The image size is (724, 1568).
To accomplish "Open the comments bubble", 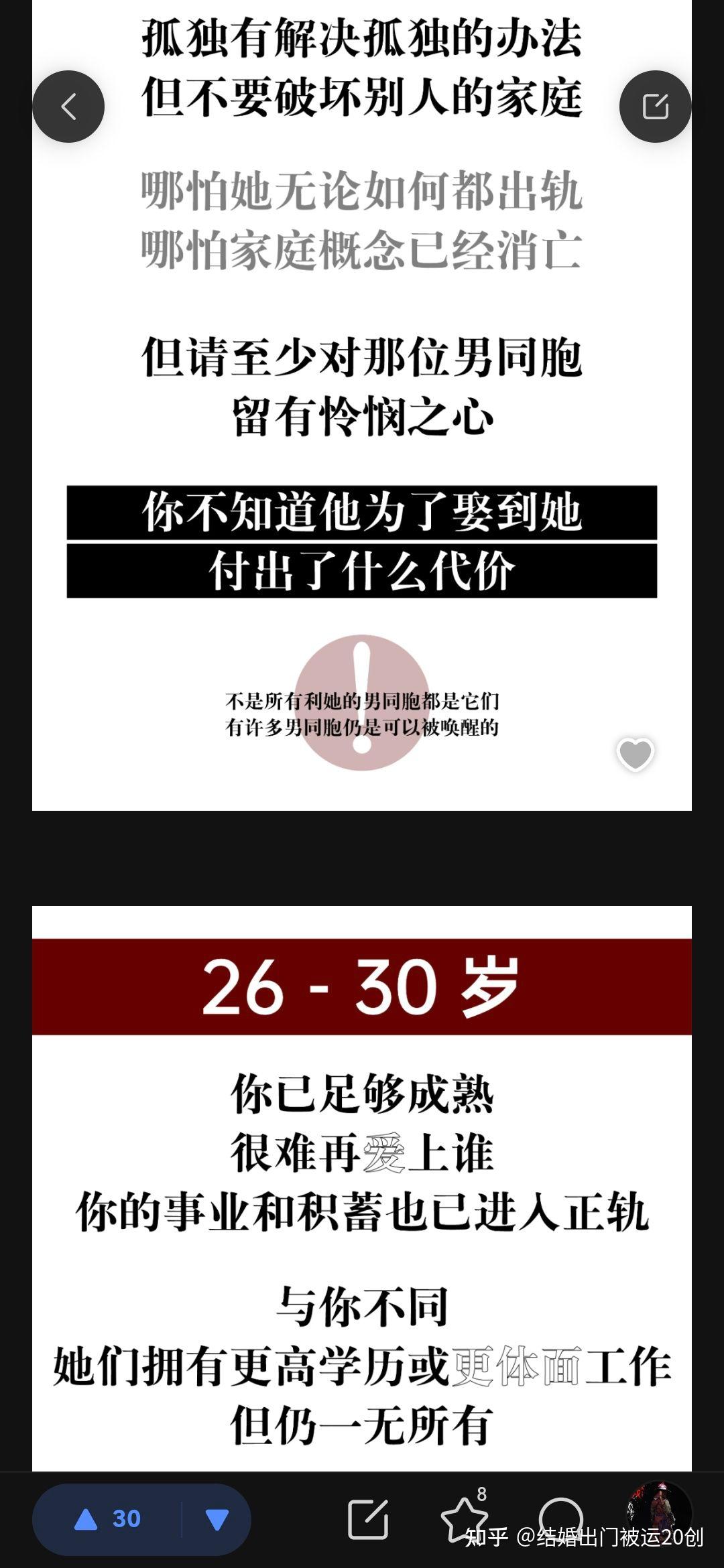I will 560,1518.
